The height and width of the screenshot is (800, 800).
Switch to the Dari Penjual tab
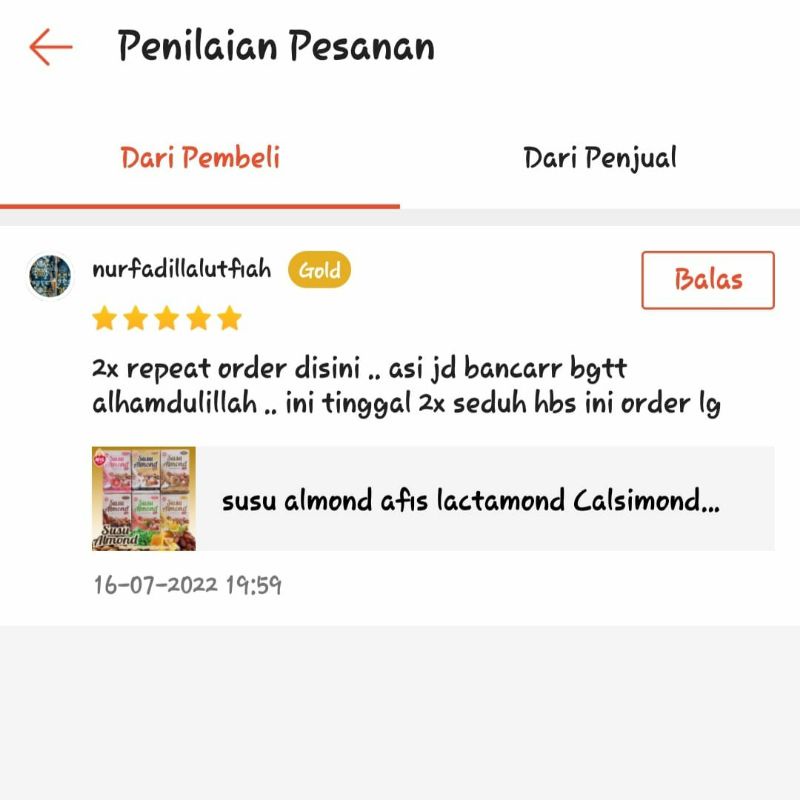(x=600, y=158)
